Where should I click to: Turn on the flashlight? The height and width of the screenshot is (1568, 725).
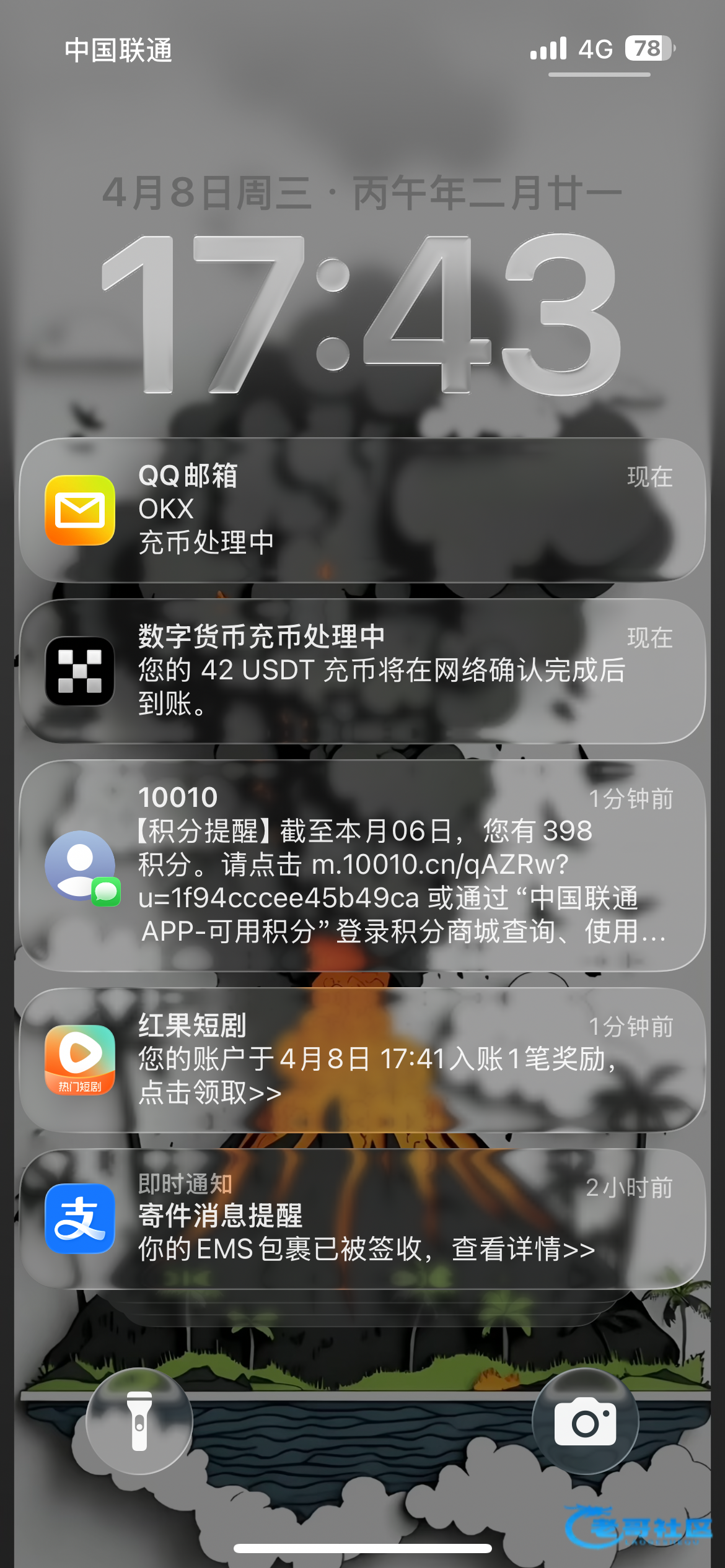[139, 1421]
